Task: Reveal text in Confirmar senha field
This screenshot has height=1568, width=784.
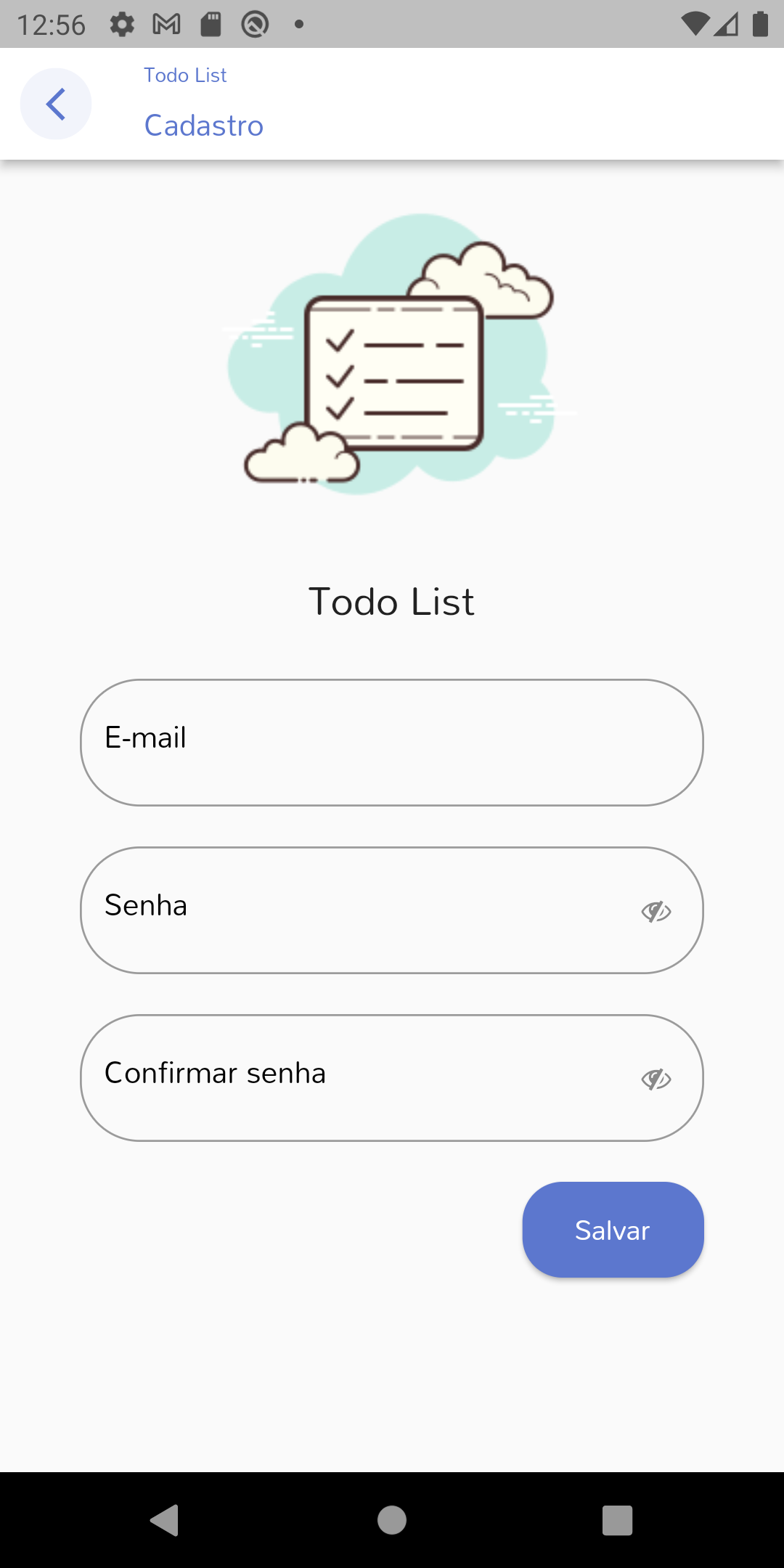Action: pos(656,1079)
